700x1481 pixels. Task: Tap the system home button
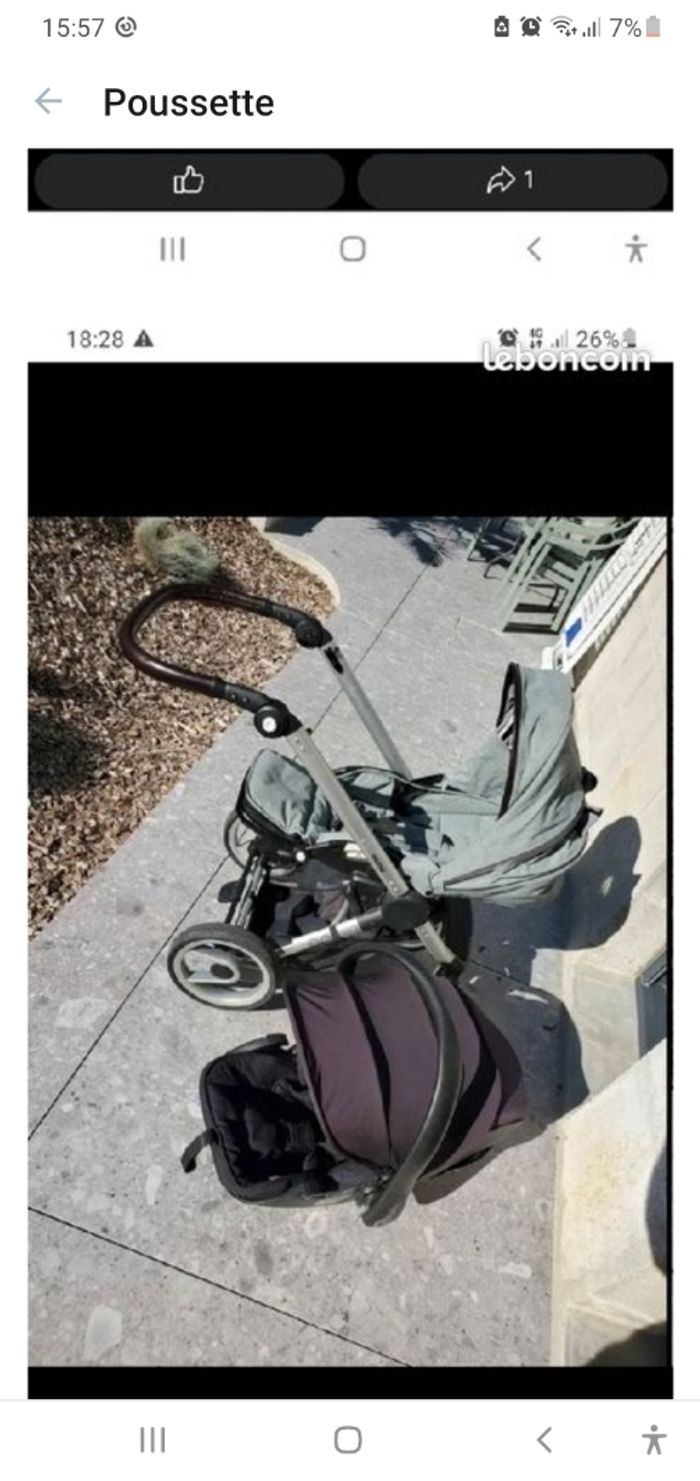pyautogui.click(x=348, y=1440)
